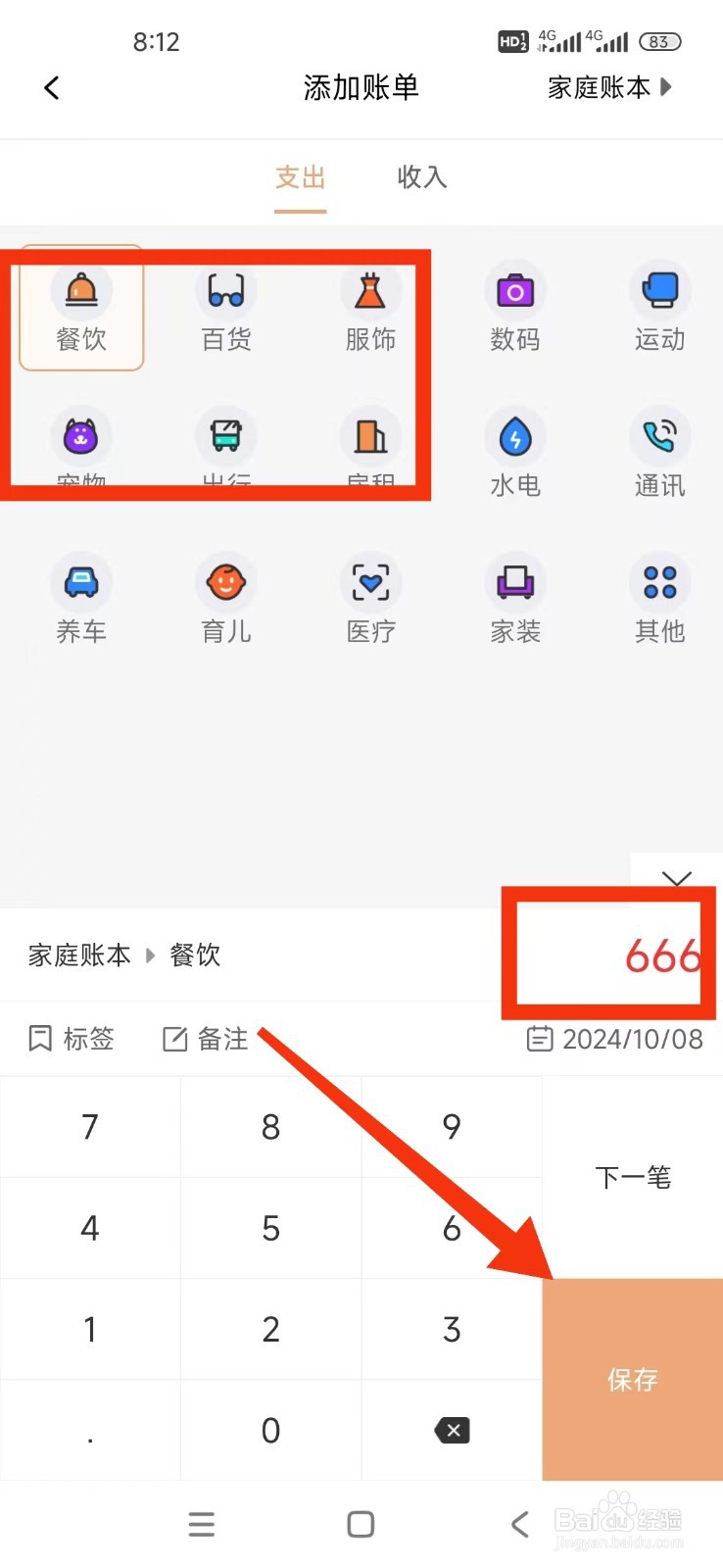
Task: Collapse the panel using the down chevron
Action: 676,879
